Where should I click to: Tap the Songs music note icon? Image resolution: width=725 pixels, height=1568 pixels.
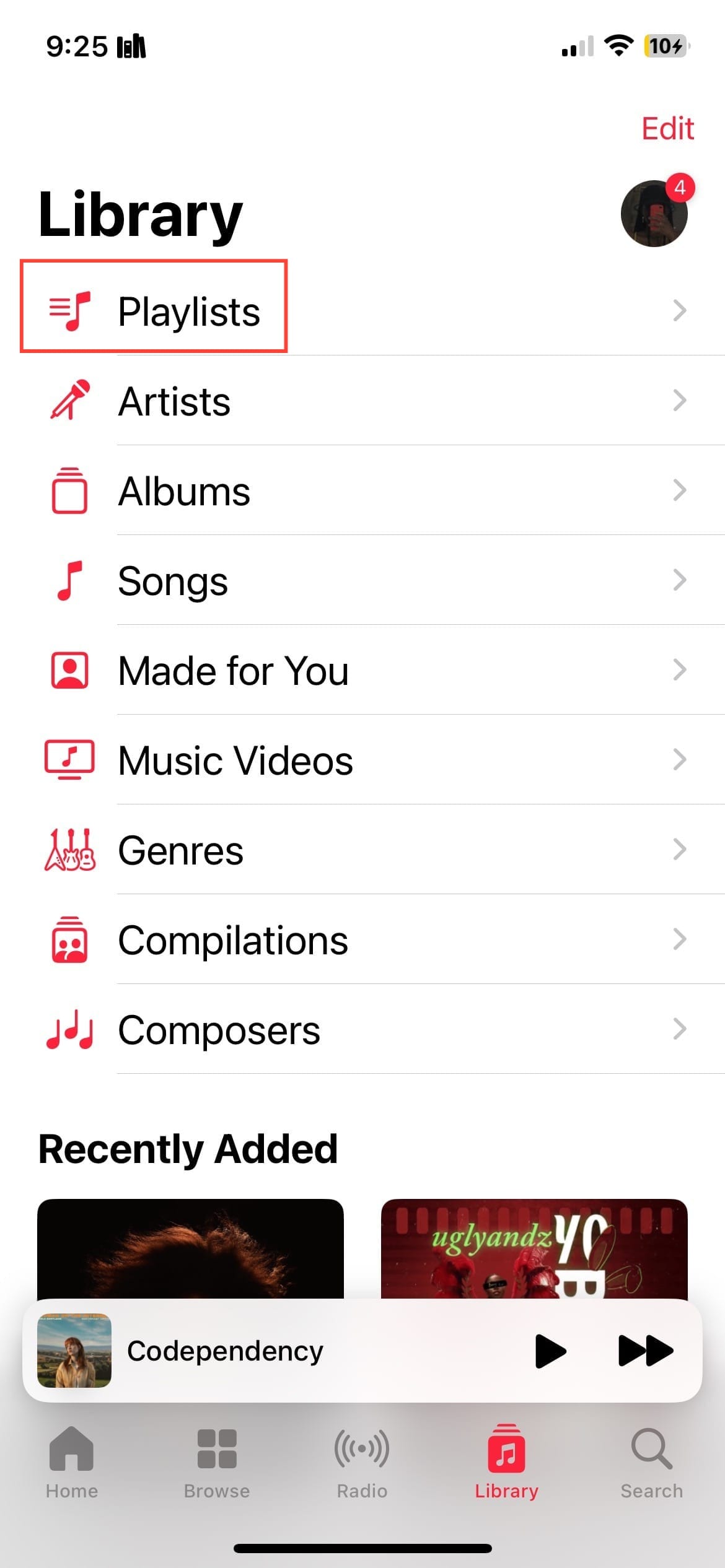click(x=70, y=580)
